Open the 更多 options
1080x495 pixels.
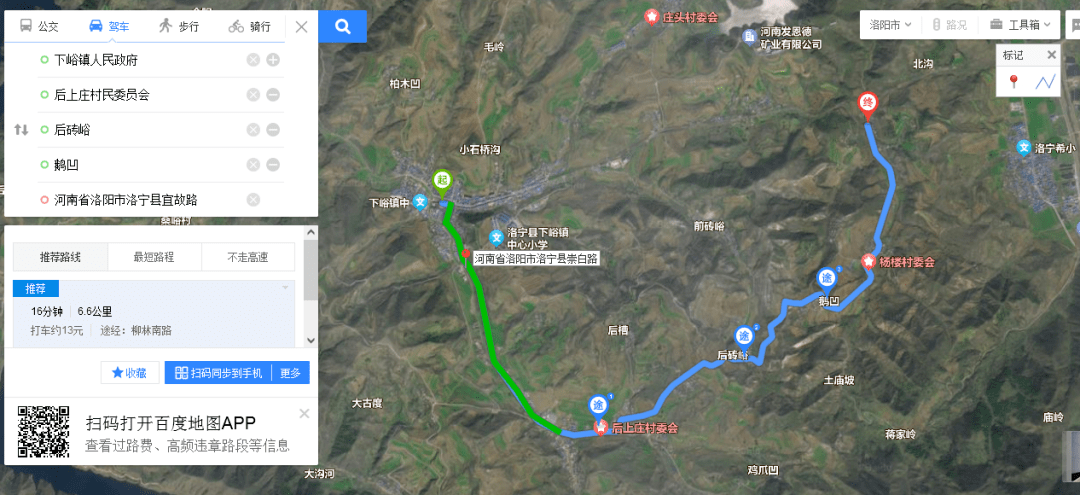[290, 373]
